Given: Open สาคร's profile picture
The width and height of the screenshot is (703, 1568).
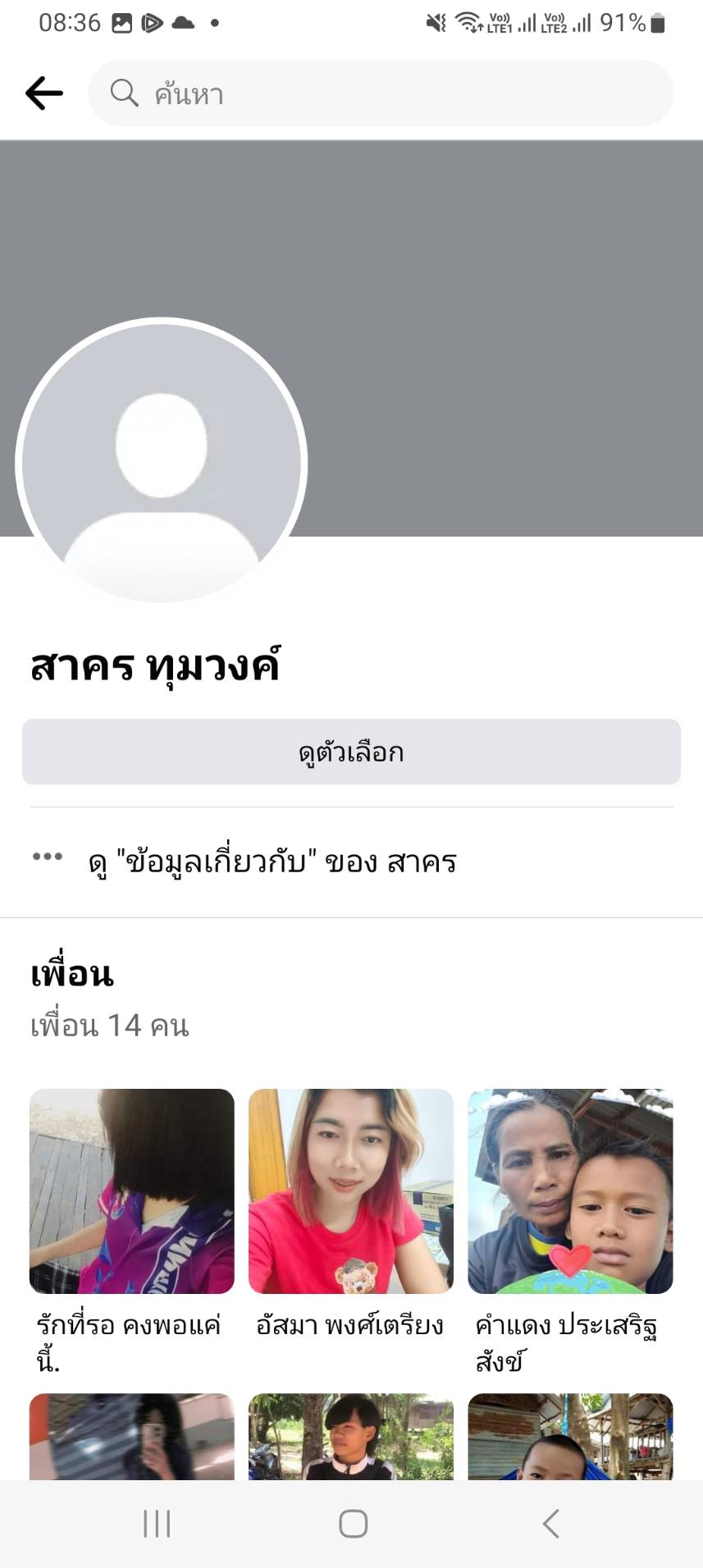Looking at the screenshot, I should pyautogui.click(x=162, y=461).
